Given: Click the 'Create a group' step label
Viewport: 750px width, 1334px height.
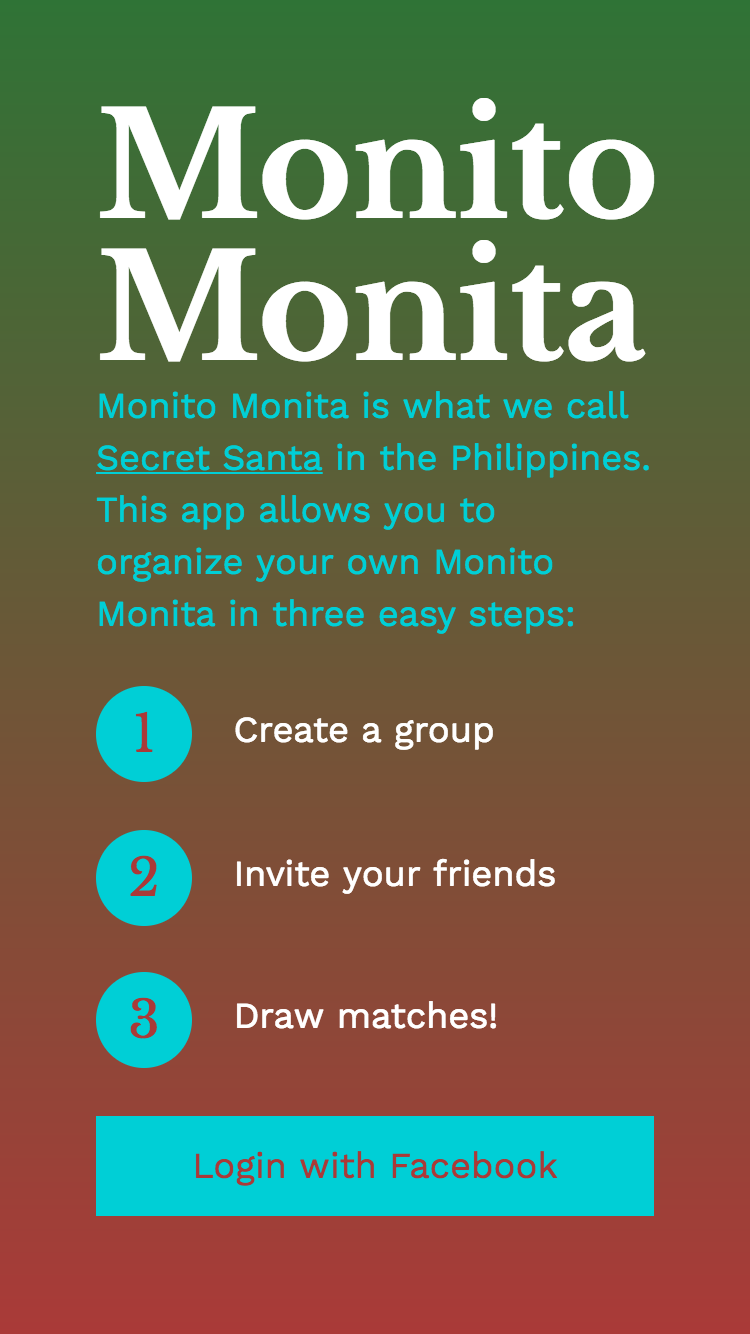Looking at the screenshot, I should coord(363,731).
